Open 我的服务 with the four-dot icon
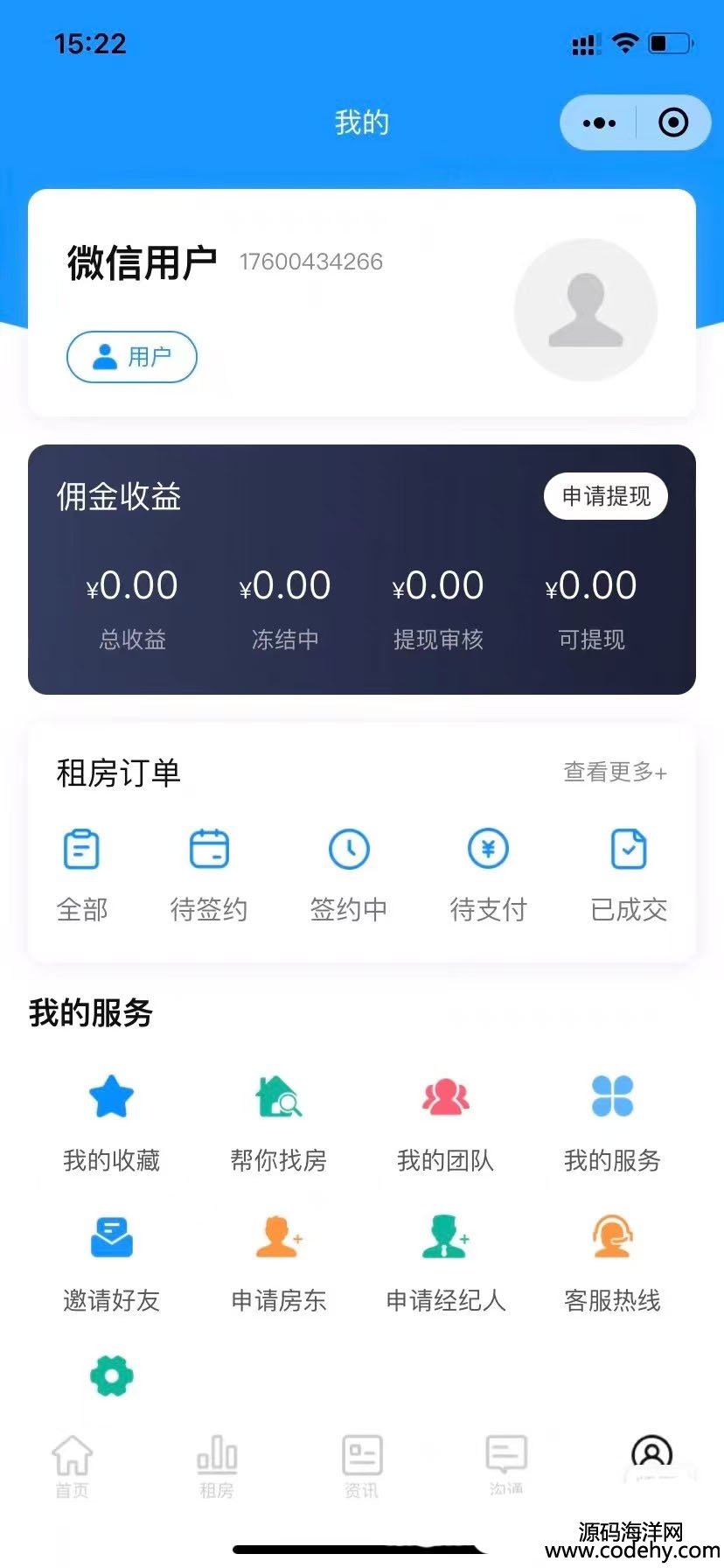Screen dimensions: 724x1568 pyautogui.click(x=612, y=1123)
